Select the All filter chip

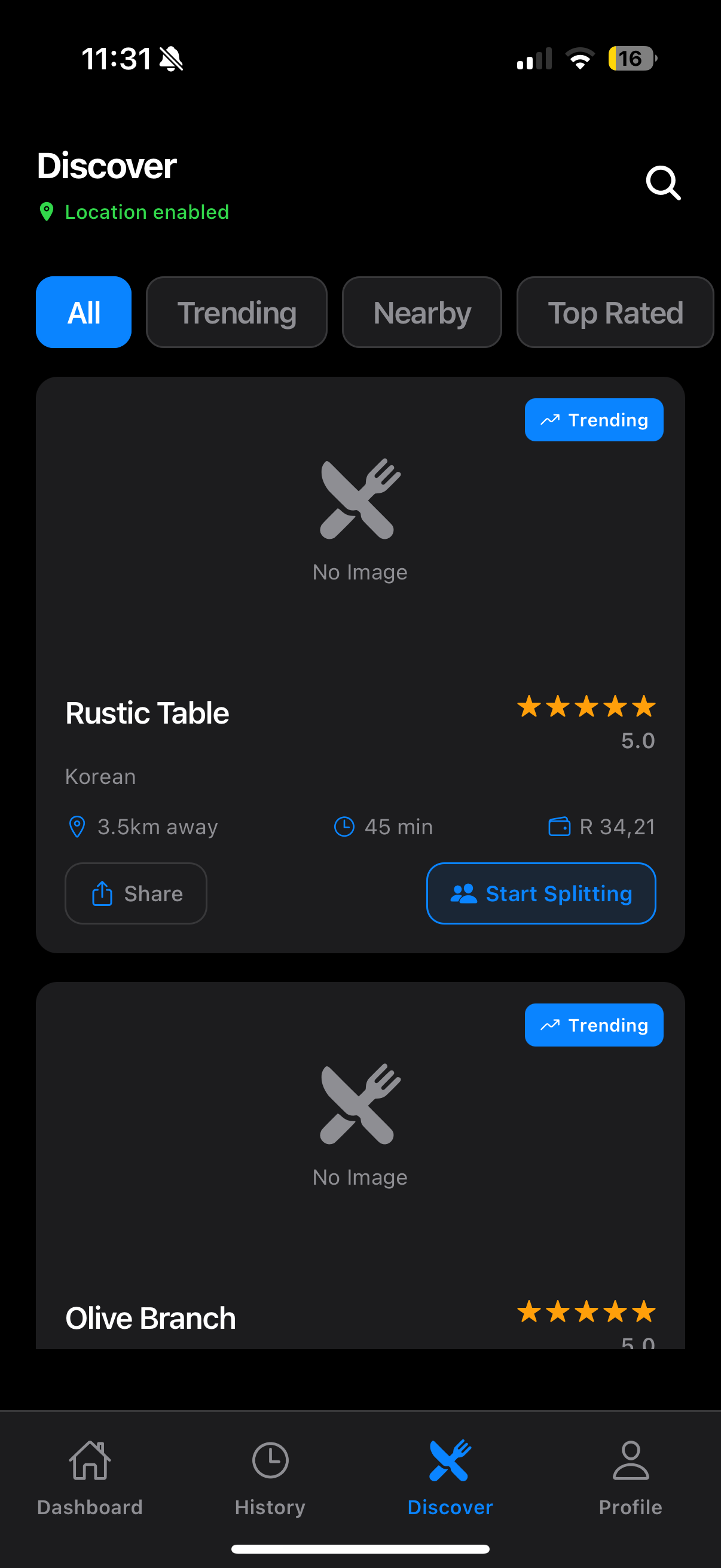click(x=84, y=312)
